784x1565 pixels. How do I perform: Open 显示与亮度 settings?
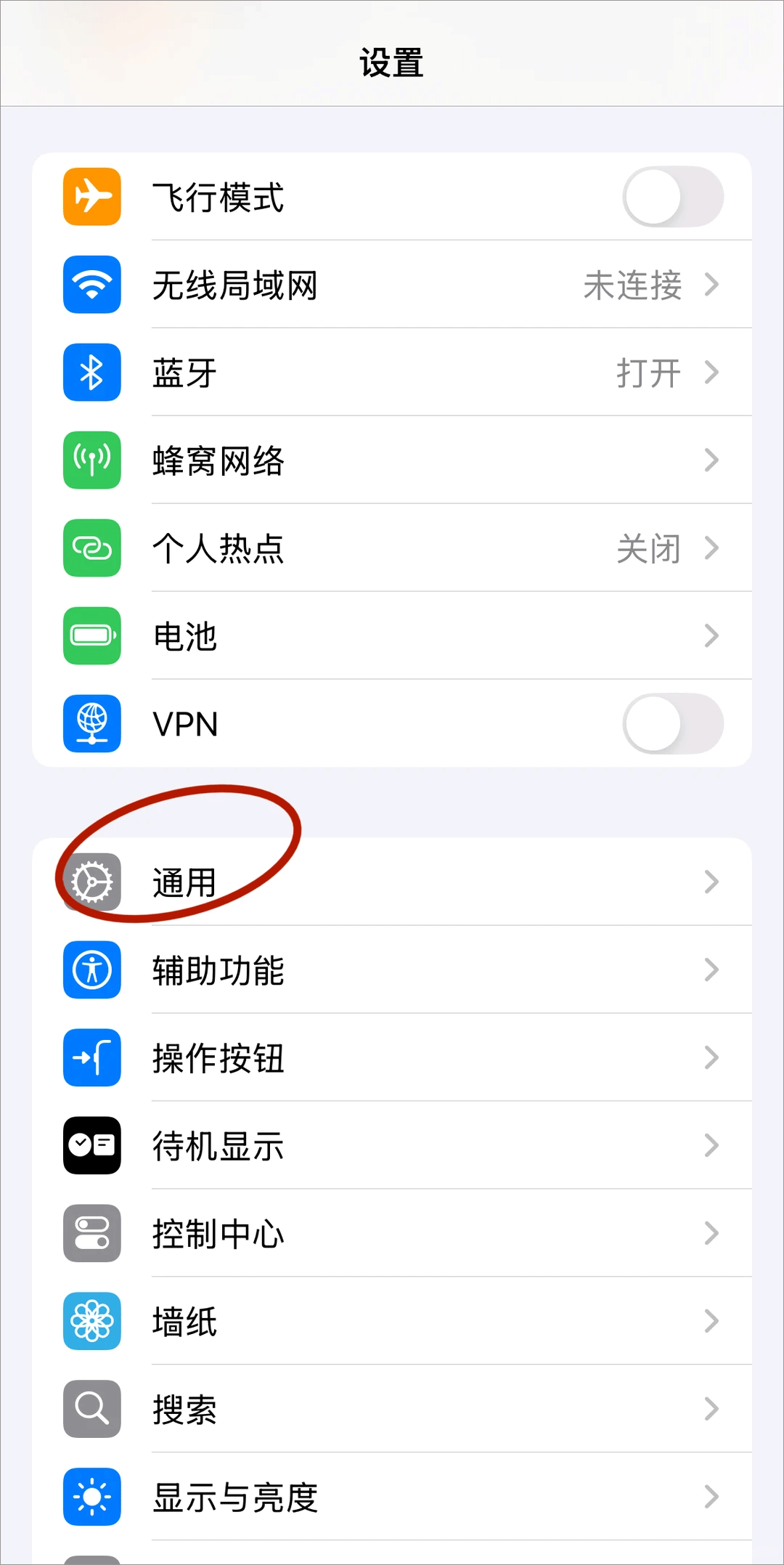point(392,1497)
